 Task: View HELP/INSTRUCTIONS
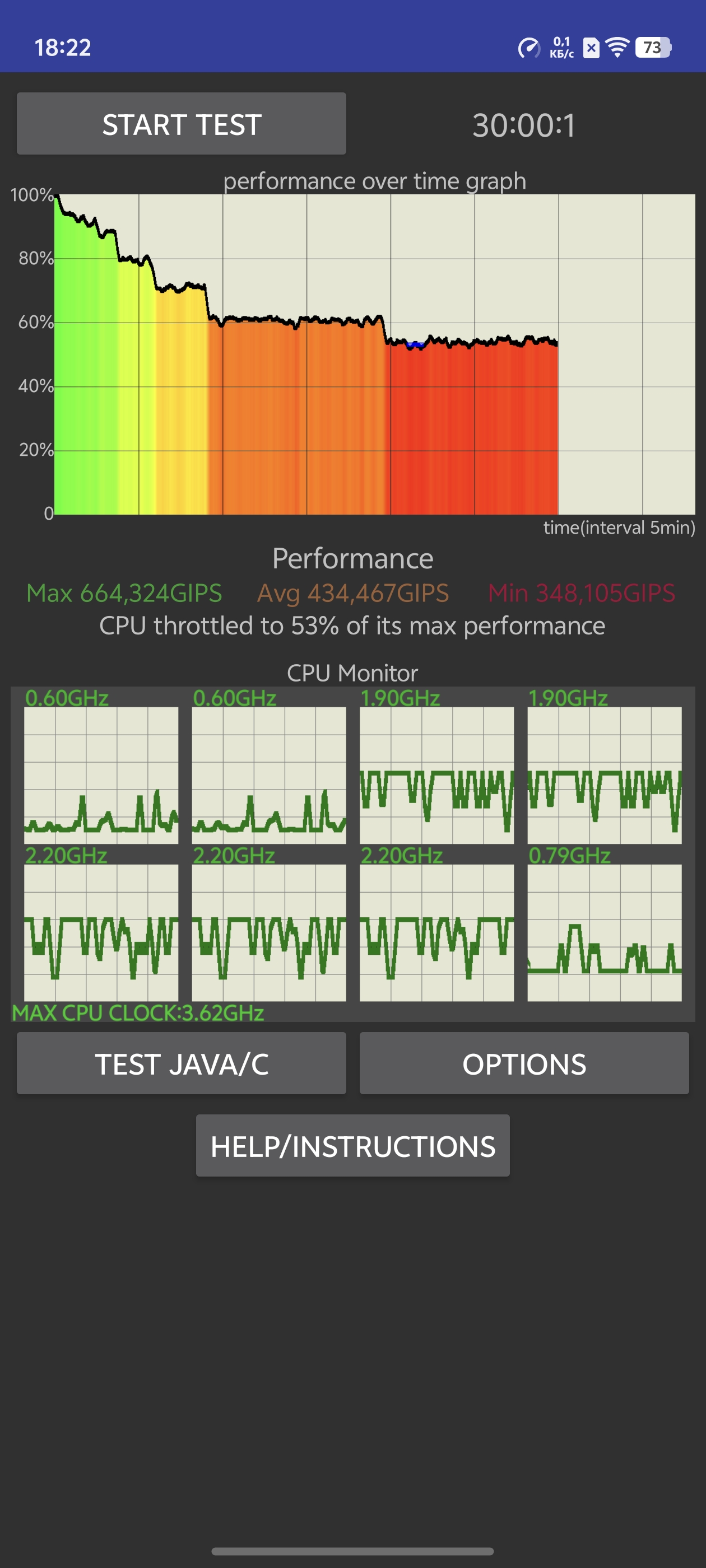pyautogui.click(x=352, y=1146)
